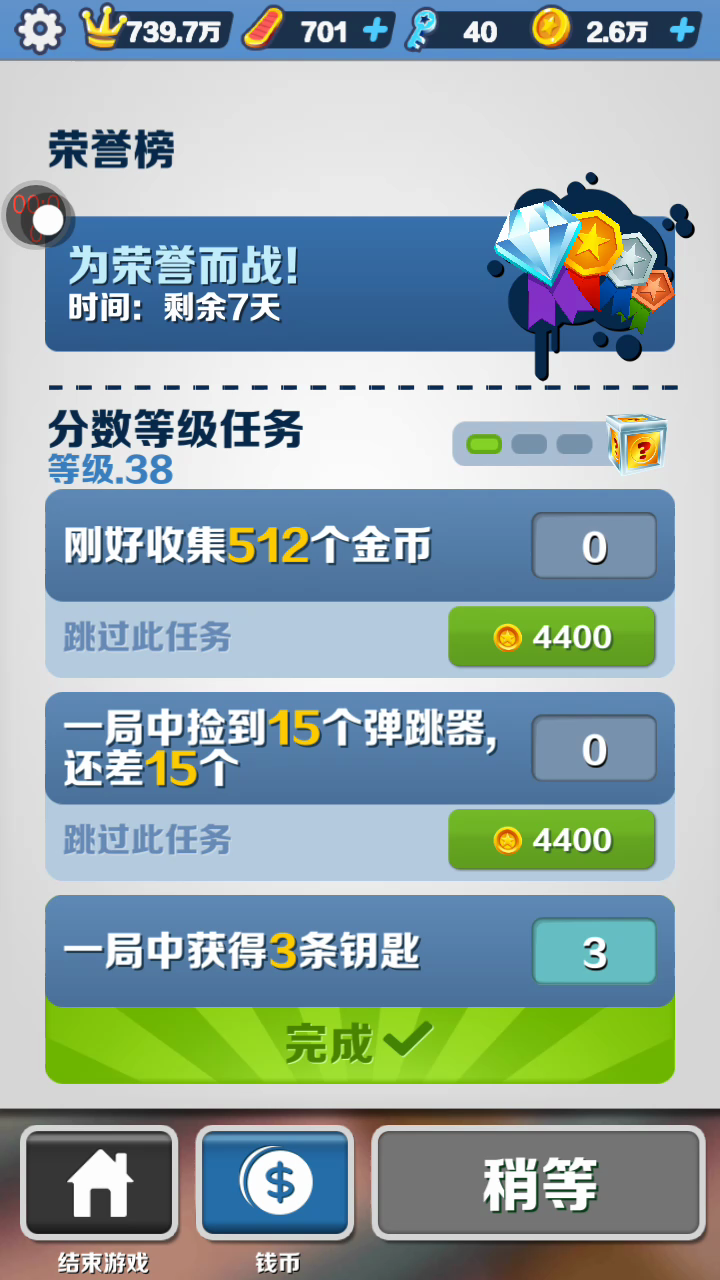Open the settings gear
720x1280 pixels.
pos(40,30)
